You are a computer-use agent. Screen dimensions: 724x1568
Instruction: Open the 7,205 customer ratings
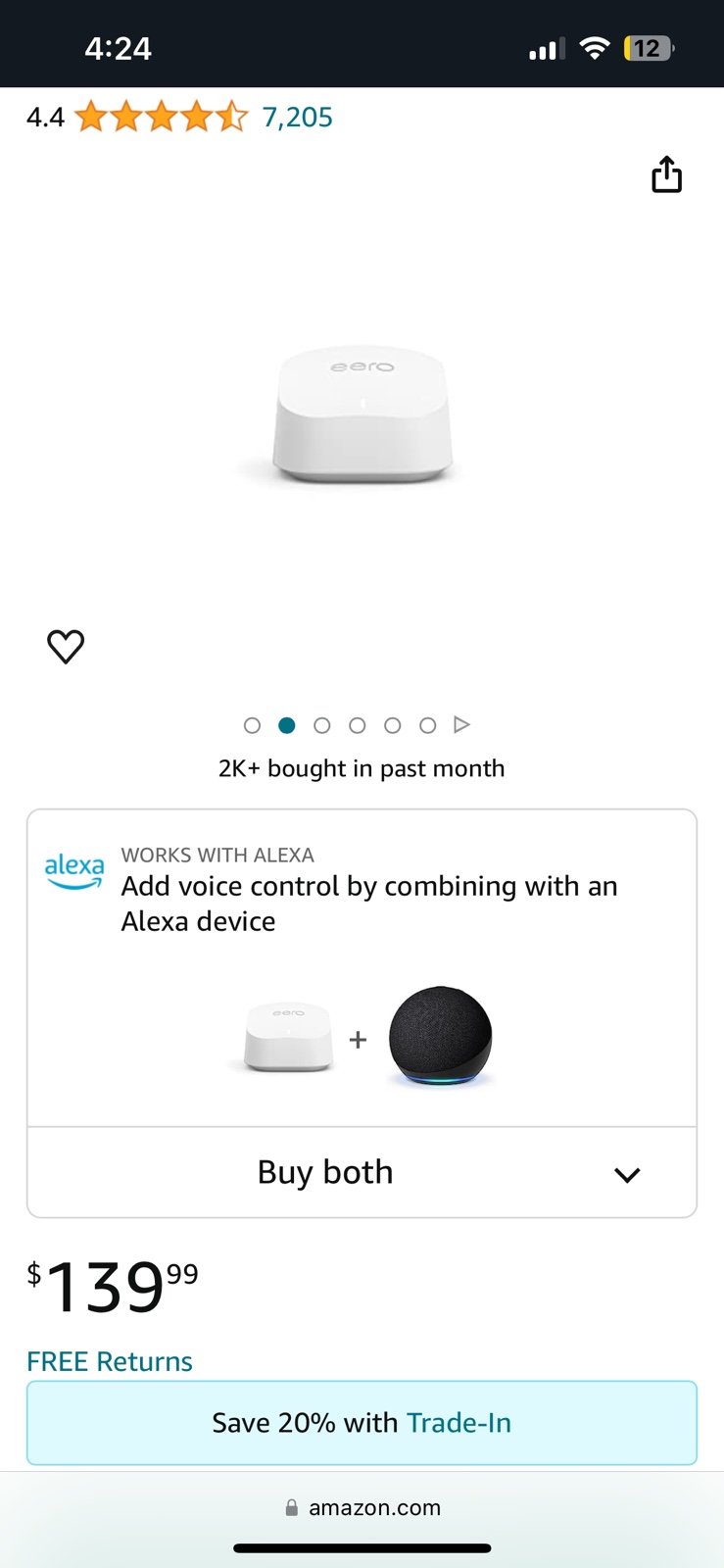tap(297, 118)
